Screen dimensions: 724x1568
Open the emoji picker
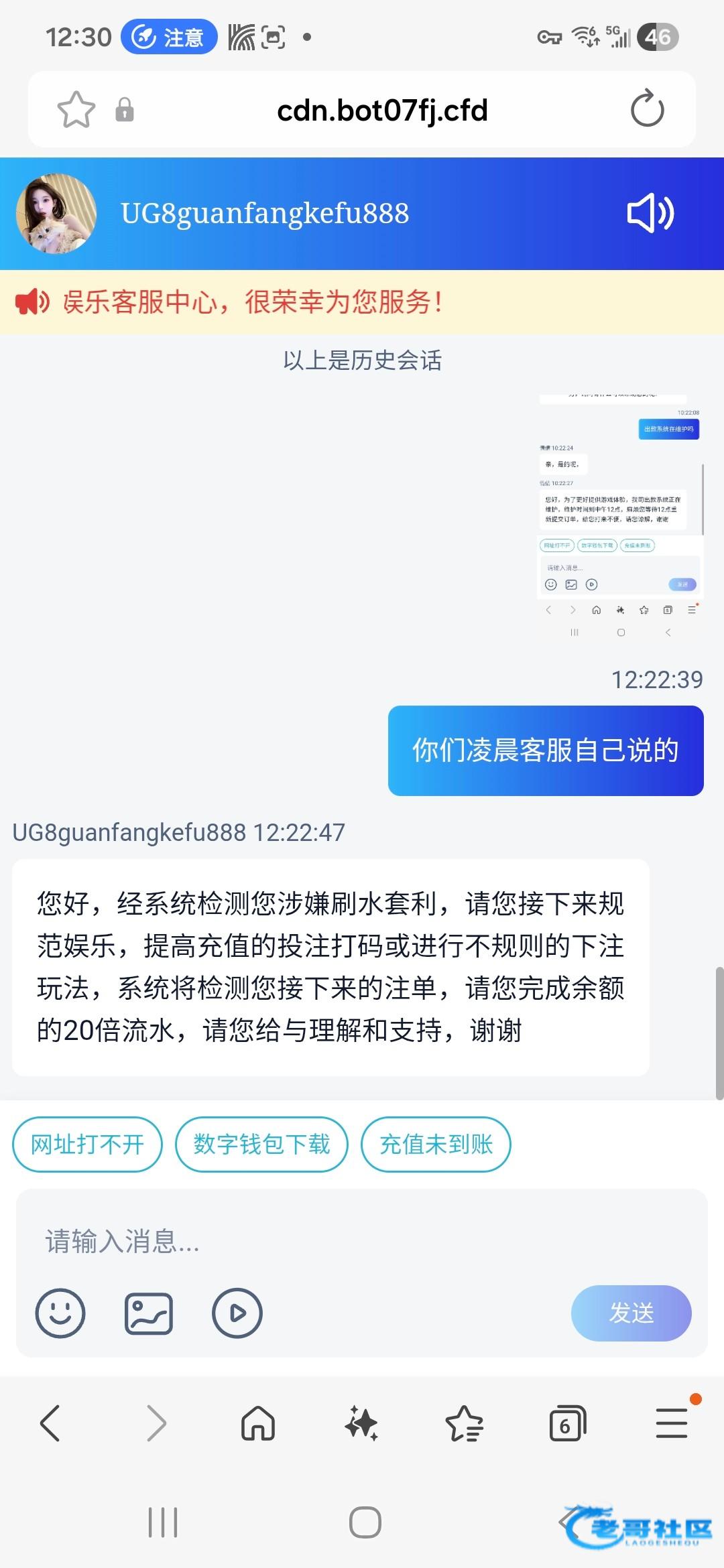click(x=60, y=1313)
